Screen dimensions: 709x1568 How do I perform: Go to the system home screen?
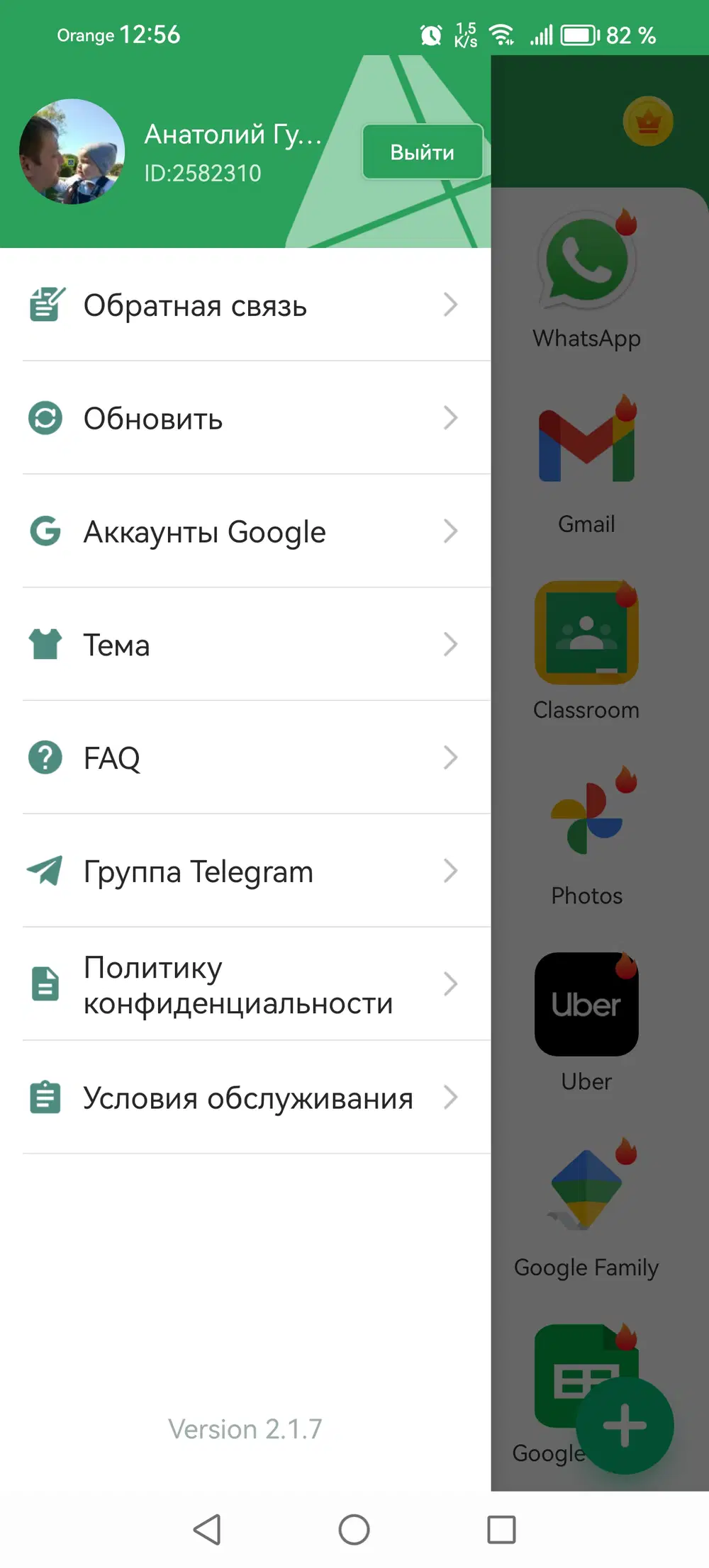354,1529
